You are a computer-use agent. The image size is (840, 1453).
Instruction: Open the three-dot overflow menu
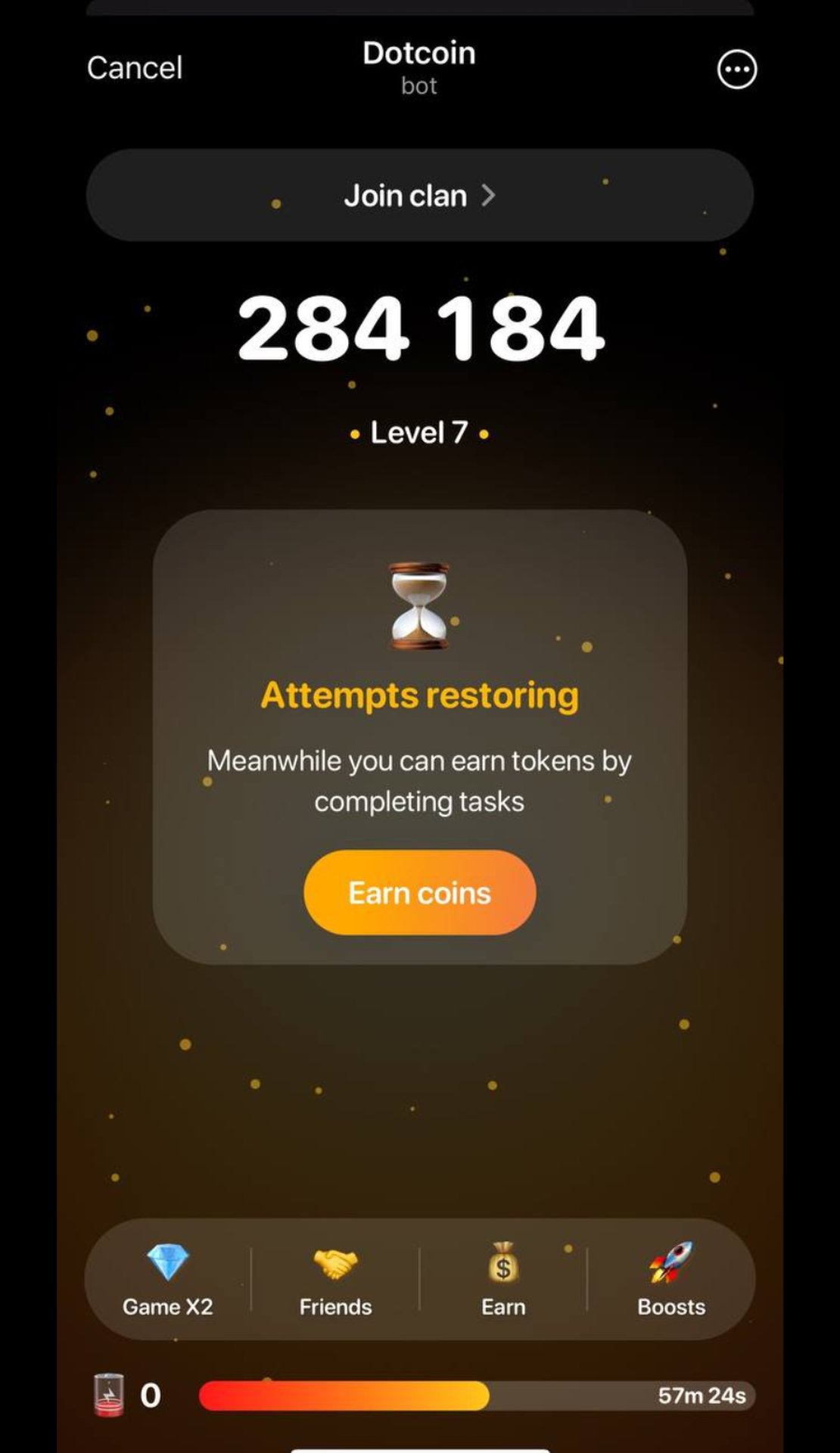point(736,70)
